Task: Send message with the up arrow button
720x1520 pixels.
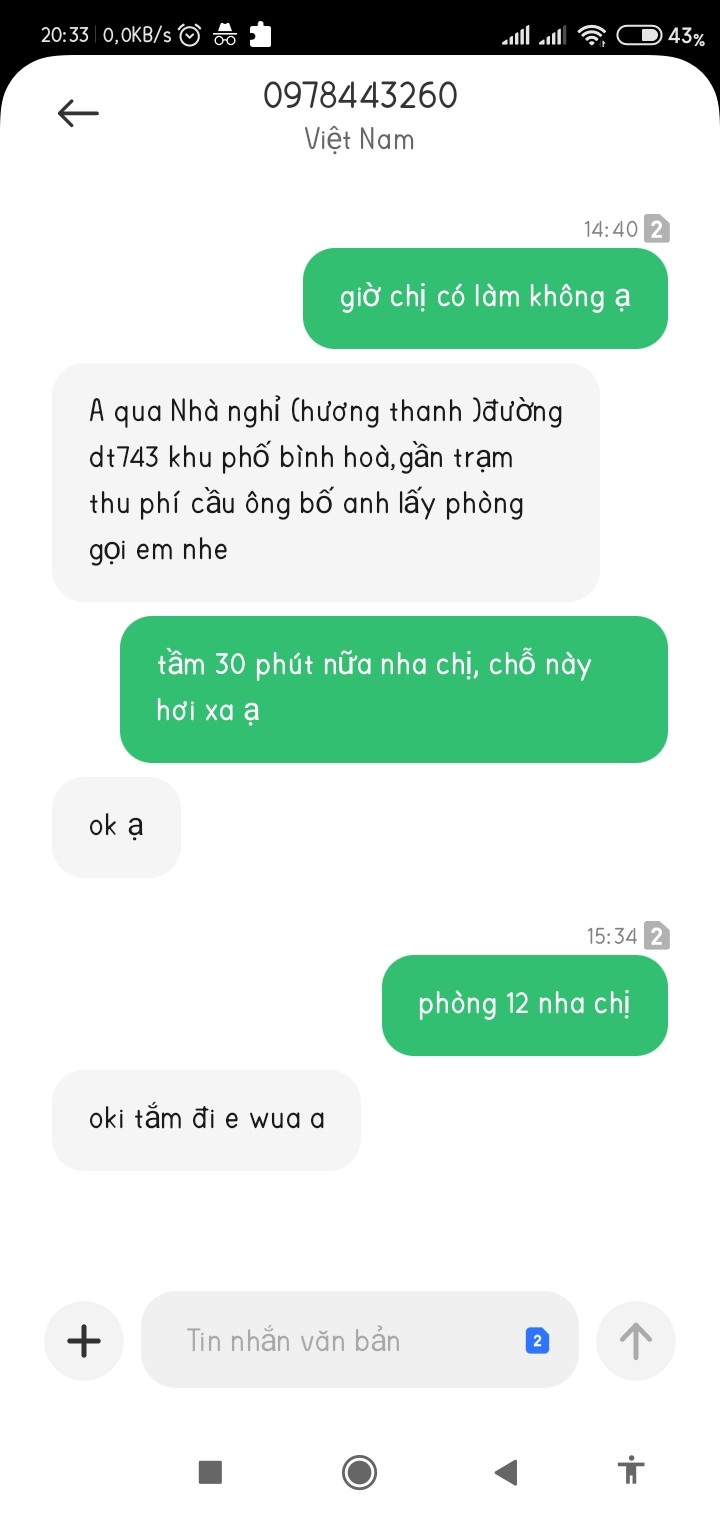Action: tap(636, 1340)
